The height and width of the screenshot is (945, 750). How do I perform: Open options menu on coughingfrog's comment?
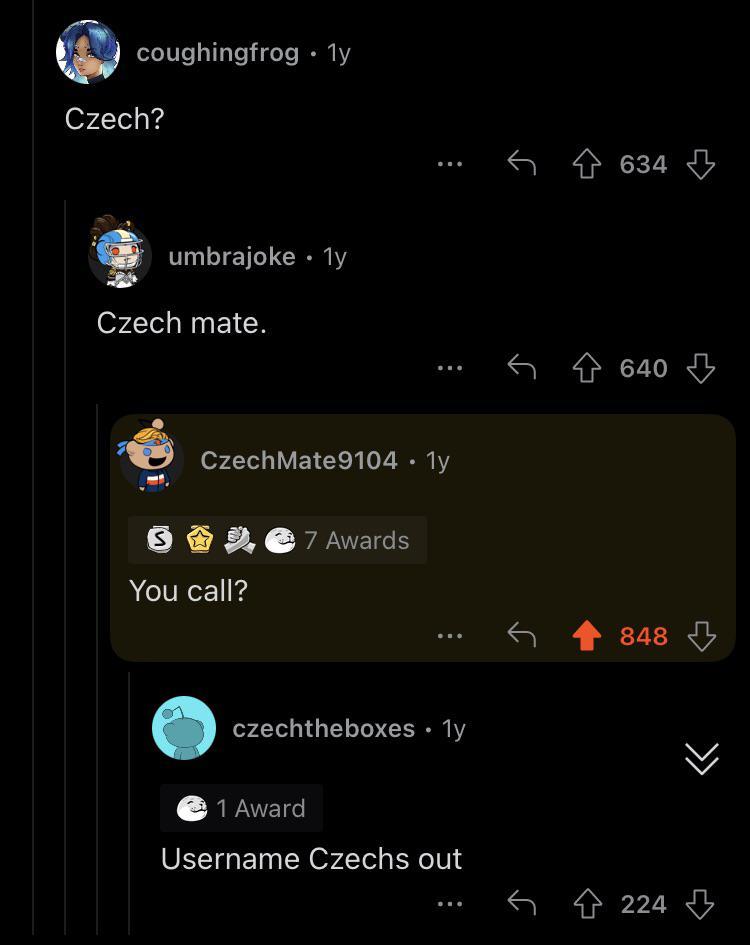point(449,163)
